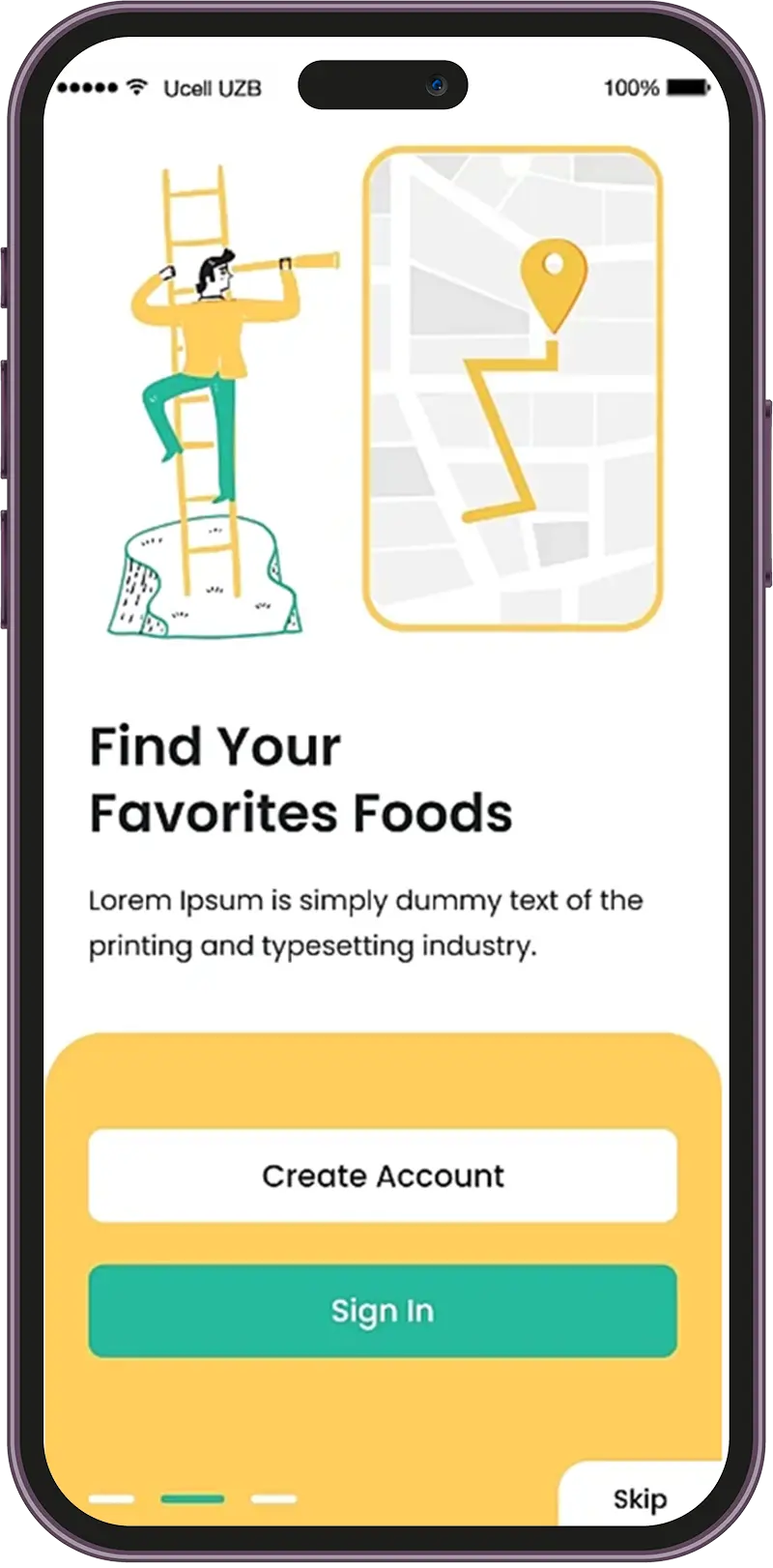Image resolution: width=773 pixels, height=1568 pixels.
Task: Go to the first onboarding page indicator
Action: tap(111, 1498)
